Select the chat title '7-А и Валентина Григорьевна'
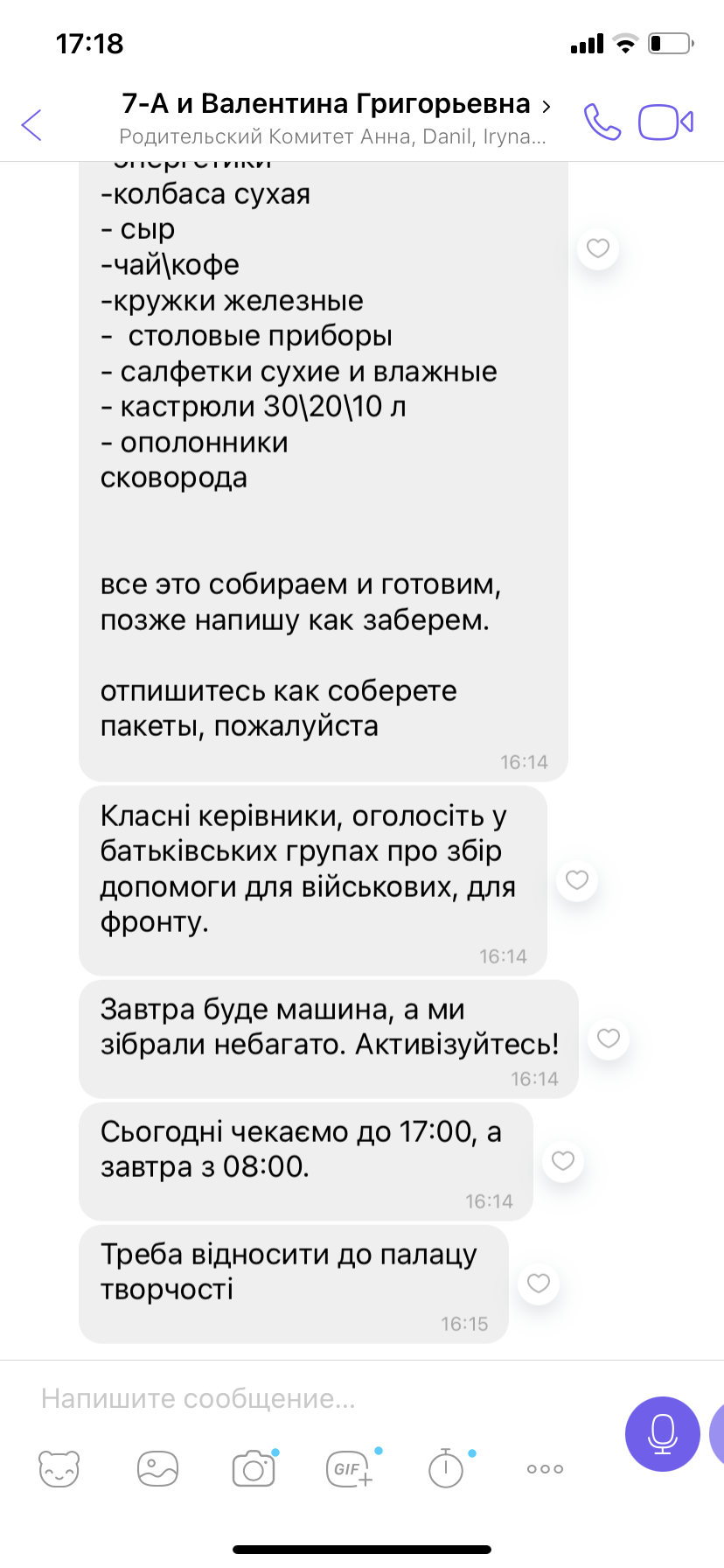 pyautogui.click(x=326, y=103)
